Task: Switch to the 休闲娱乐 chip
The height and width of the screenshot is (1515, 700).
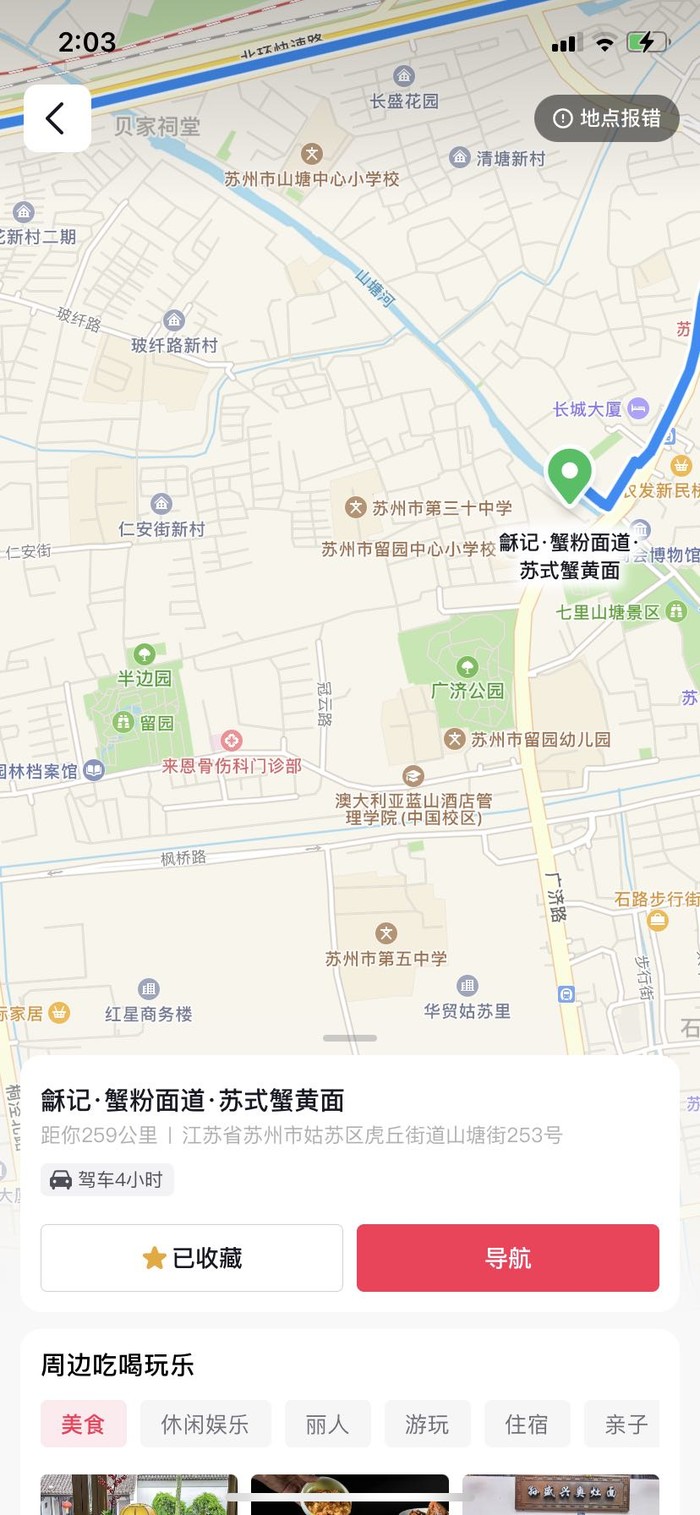Action: (x=205, y=1424)
